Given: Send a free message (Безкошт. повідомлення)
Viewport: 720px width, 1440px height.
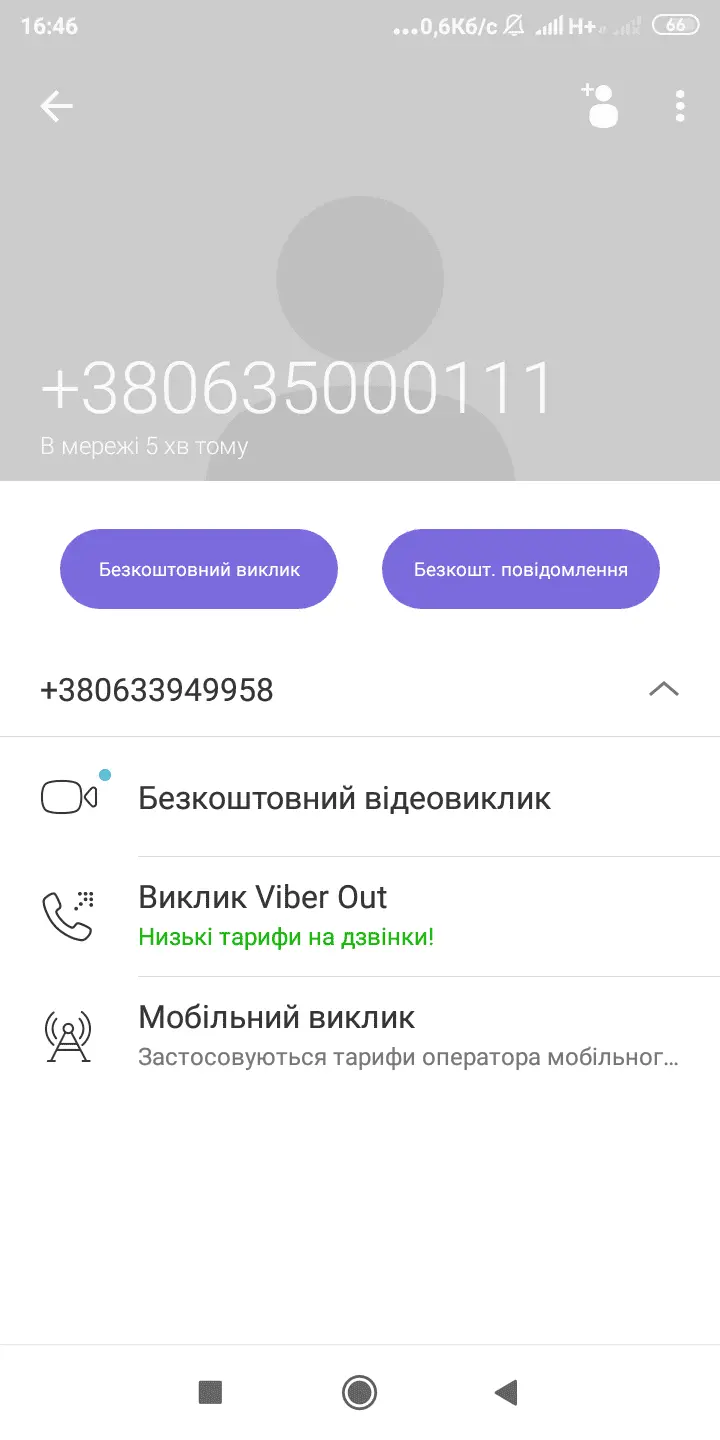Looking at the screenshot, I should (520, 569).
